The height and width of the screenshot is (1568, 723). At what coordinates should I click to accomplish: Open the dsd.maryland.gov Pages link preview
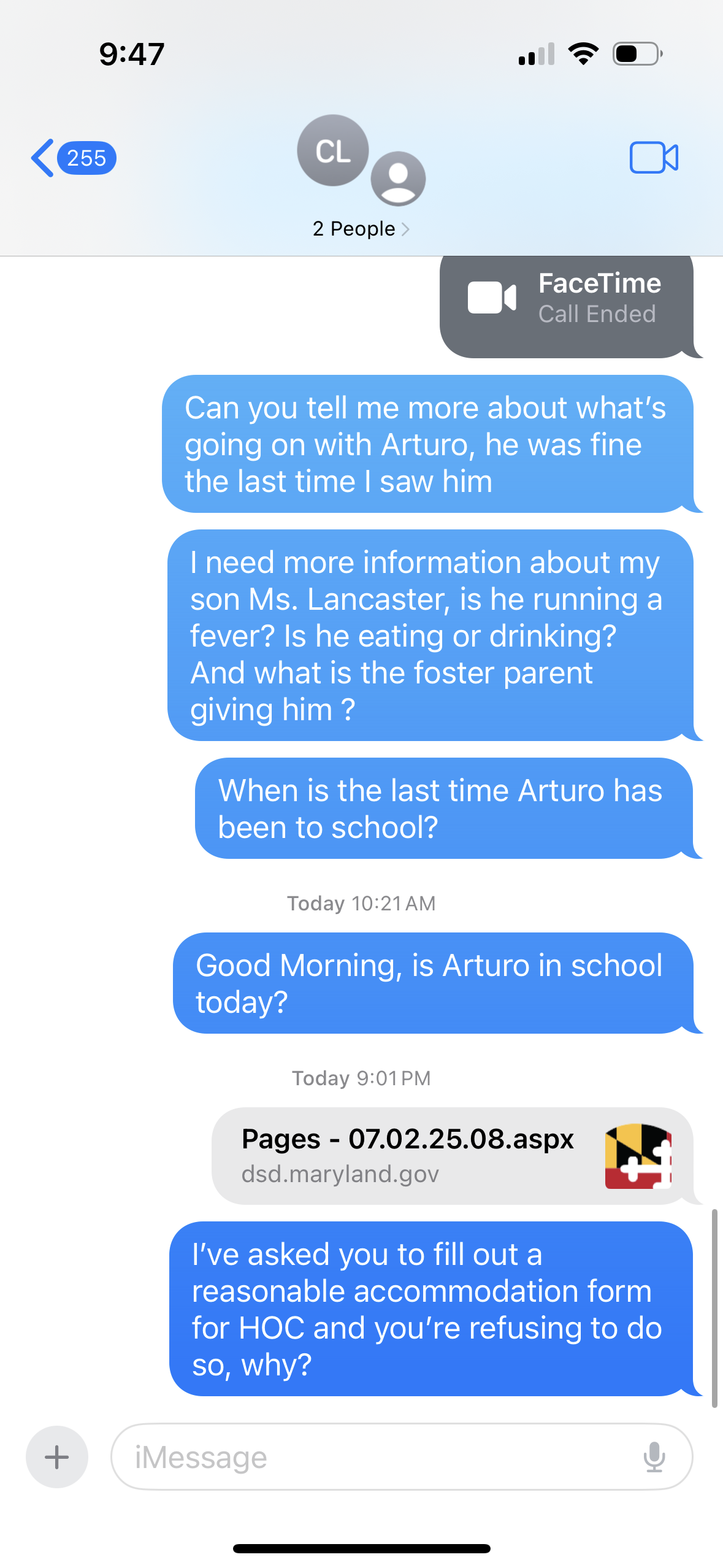coord(453,1156)
